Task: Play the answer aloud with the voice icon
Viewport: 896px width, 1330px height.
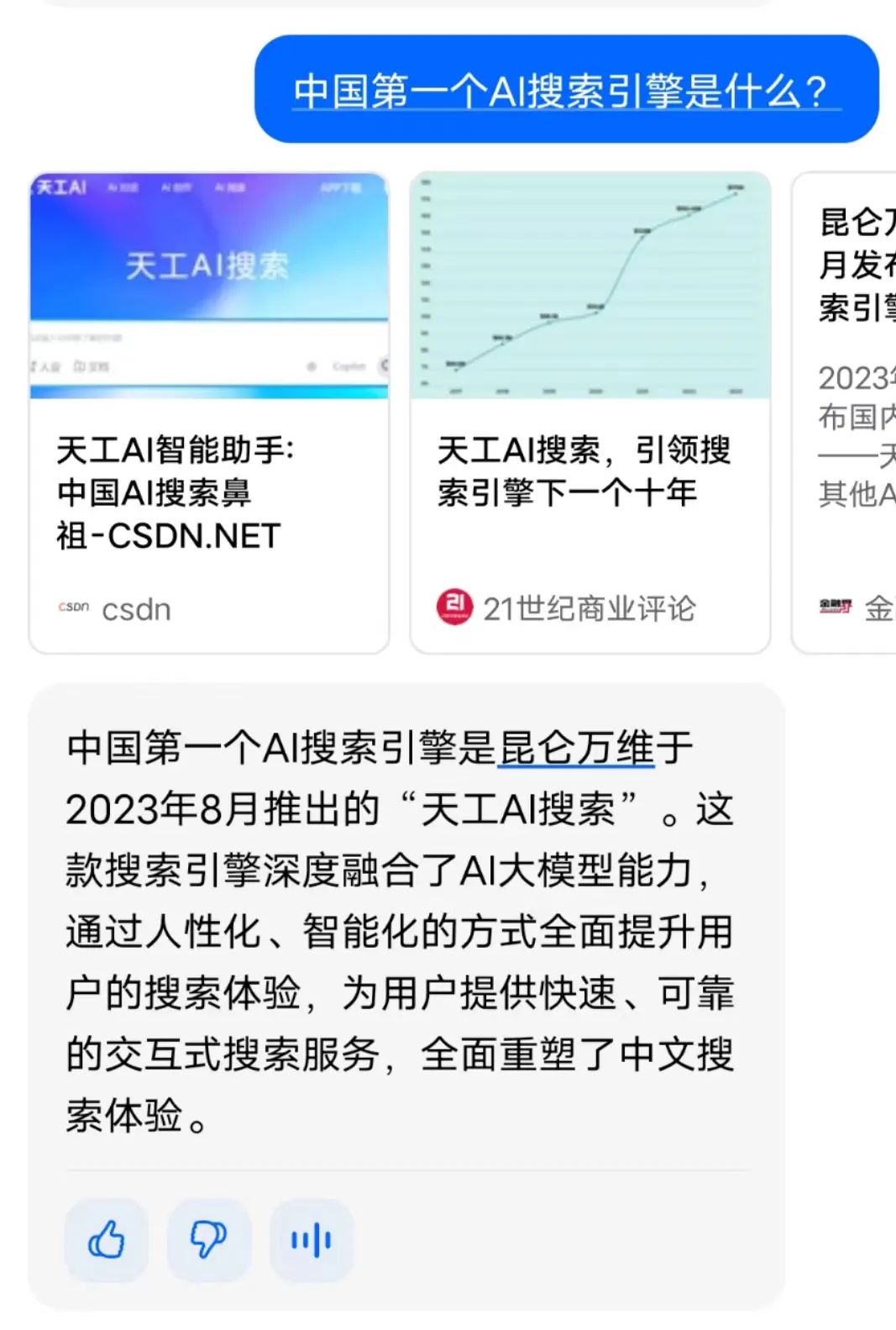Action: coord(311,1239)
